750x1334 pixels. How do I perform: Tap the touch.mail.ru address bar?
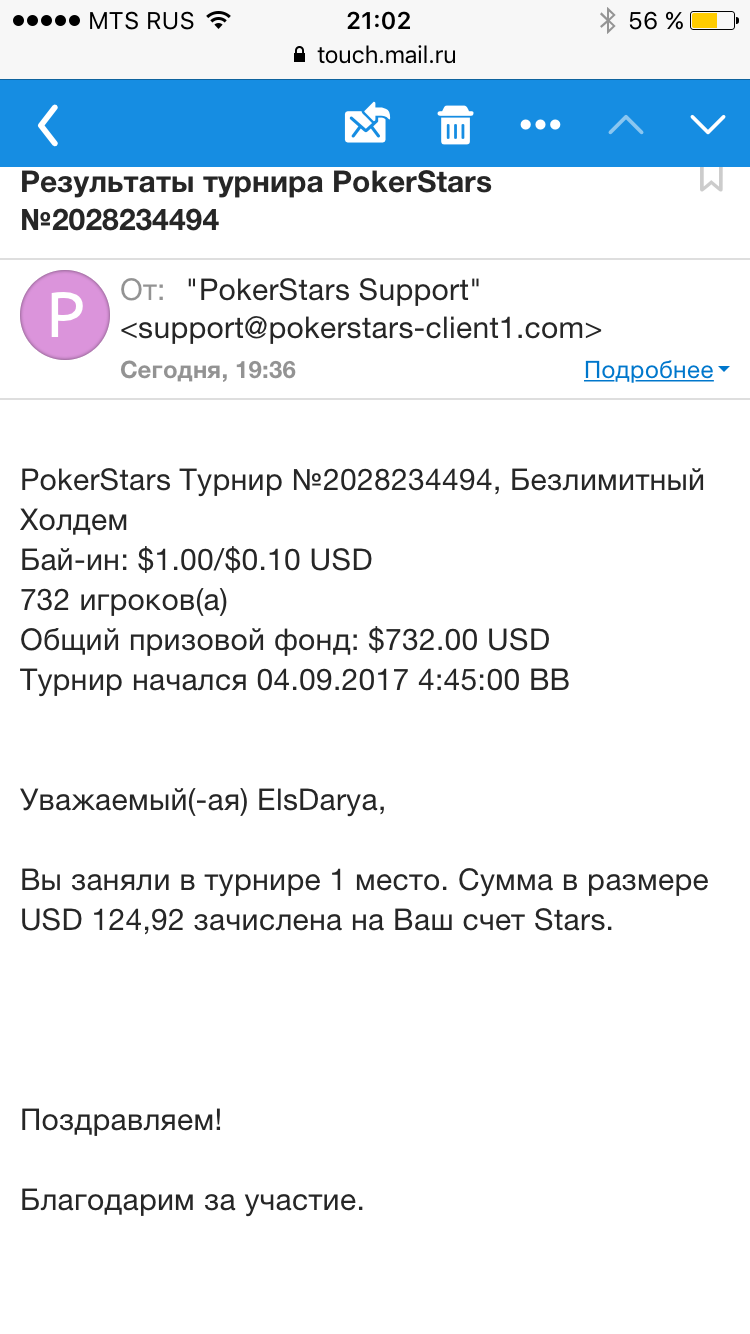pyautogui.click(x=375, y=55)
